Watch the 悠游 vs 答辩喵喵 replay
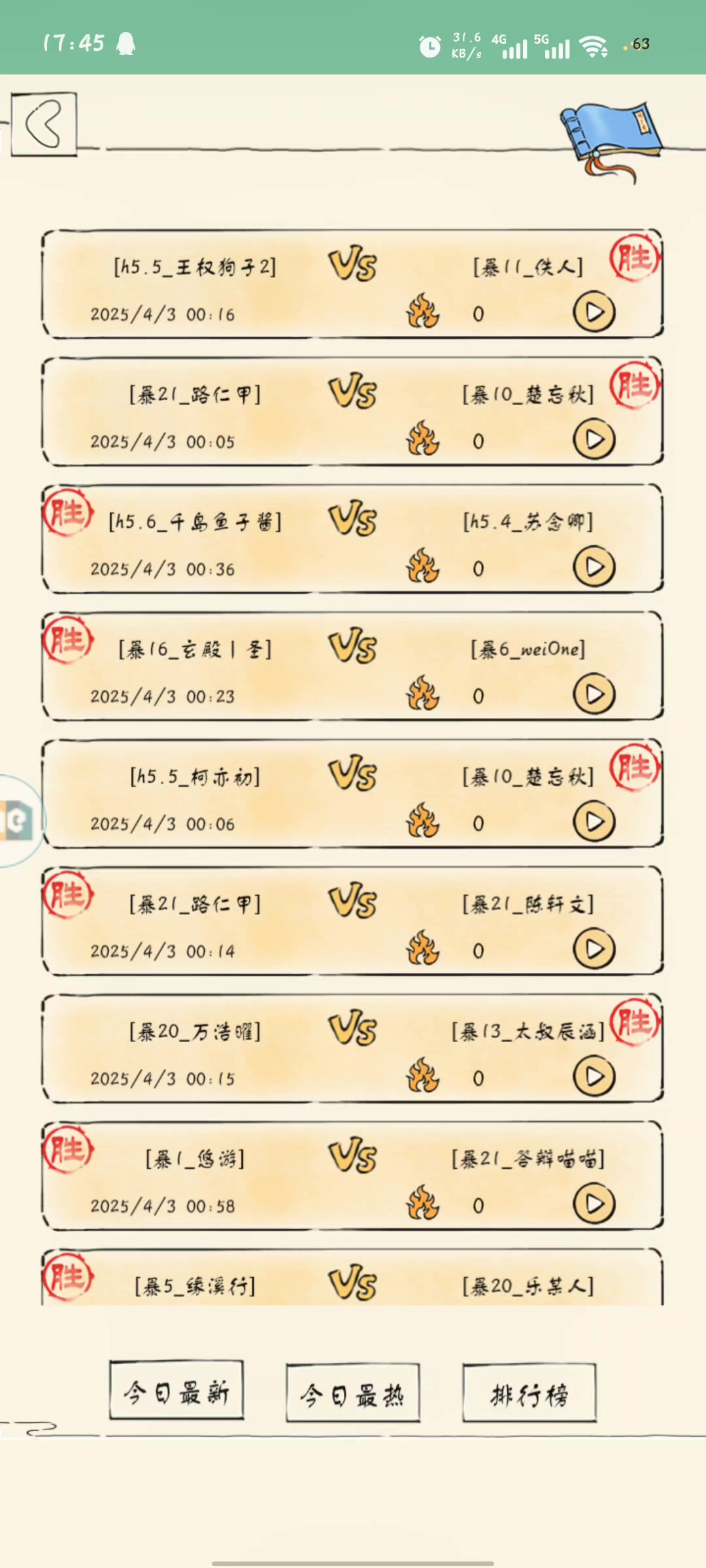Screen dimensions: 706x1568 594,1205
